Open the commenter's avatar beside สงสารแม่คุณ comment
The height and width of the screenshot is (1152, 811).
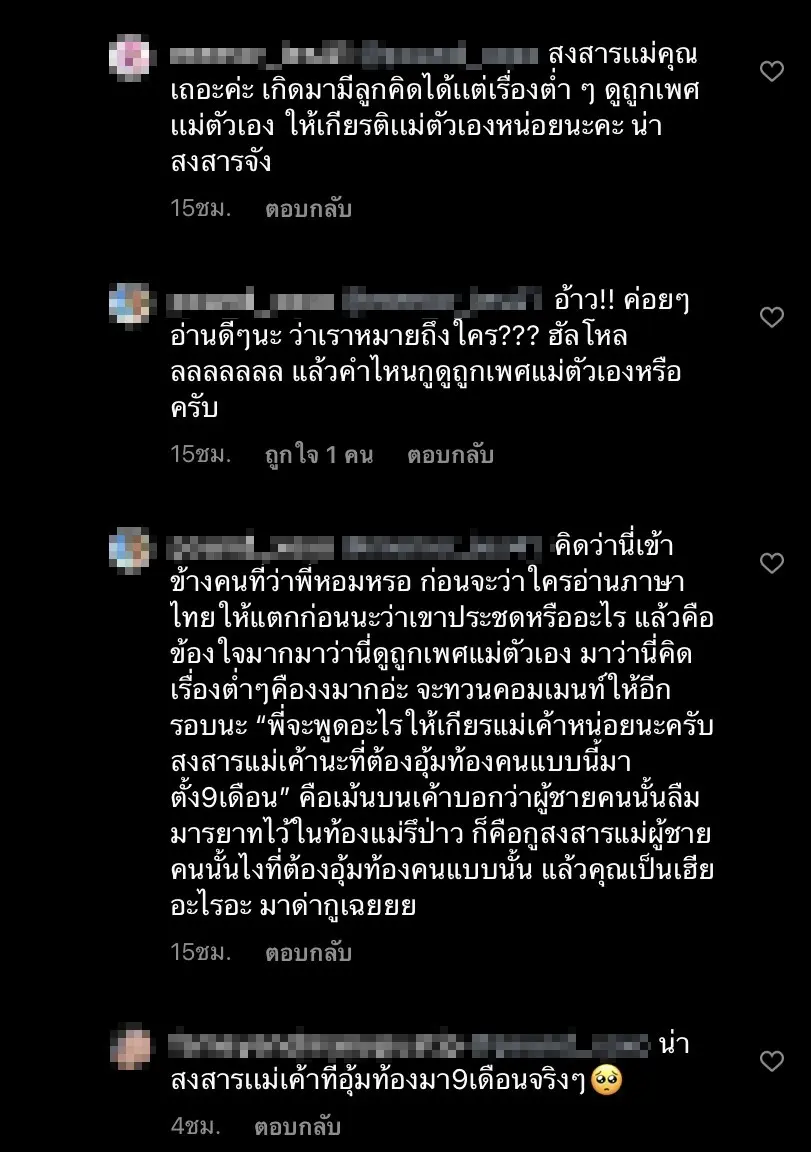(130, 55)
